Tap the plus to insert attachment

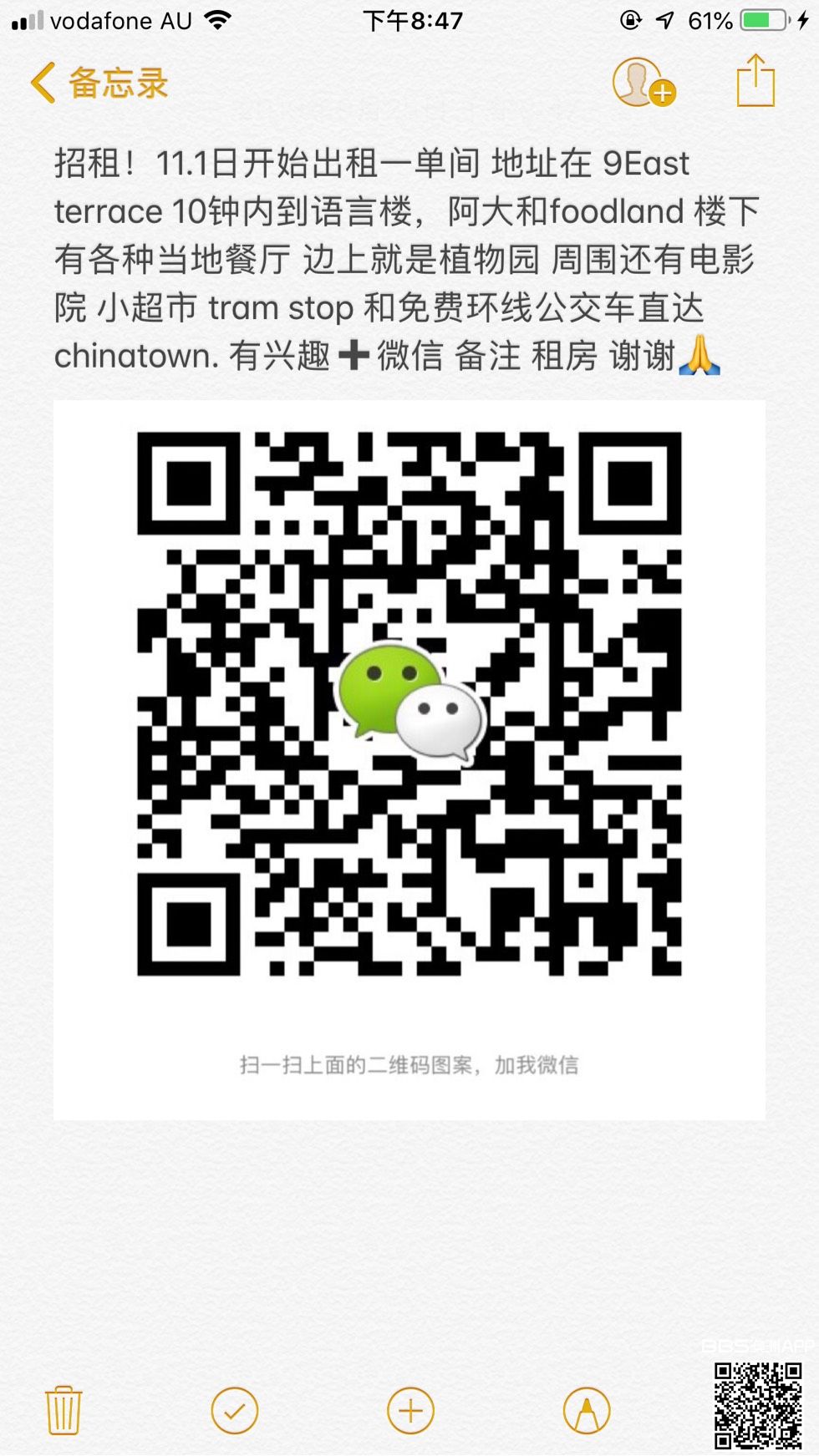tap(410, 1410)
